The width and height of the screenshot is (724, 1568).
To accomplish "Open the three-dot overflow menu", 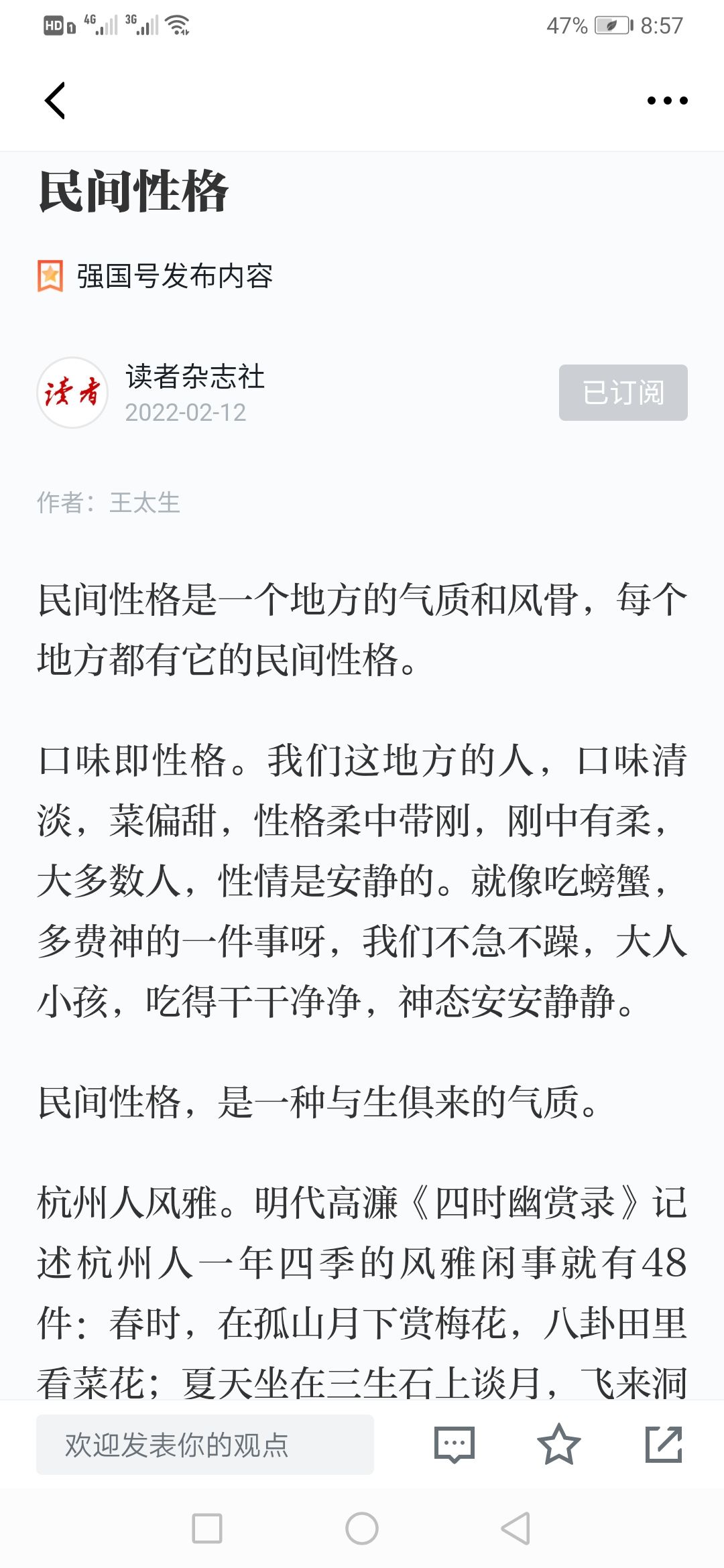I will 667,101.
